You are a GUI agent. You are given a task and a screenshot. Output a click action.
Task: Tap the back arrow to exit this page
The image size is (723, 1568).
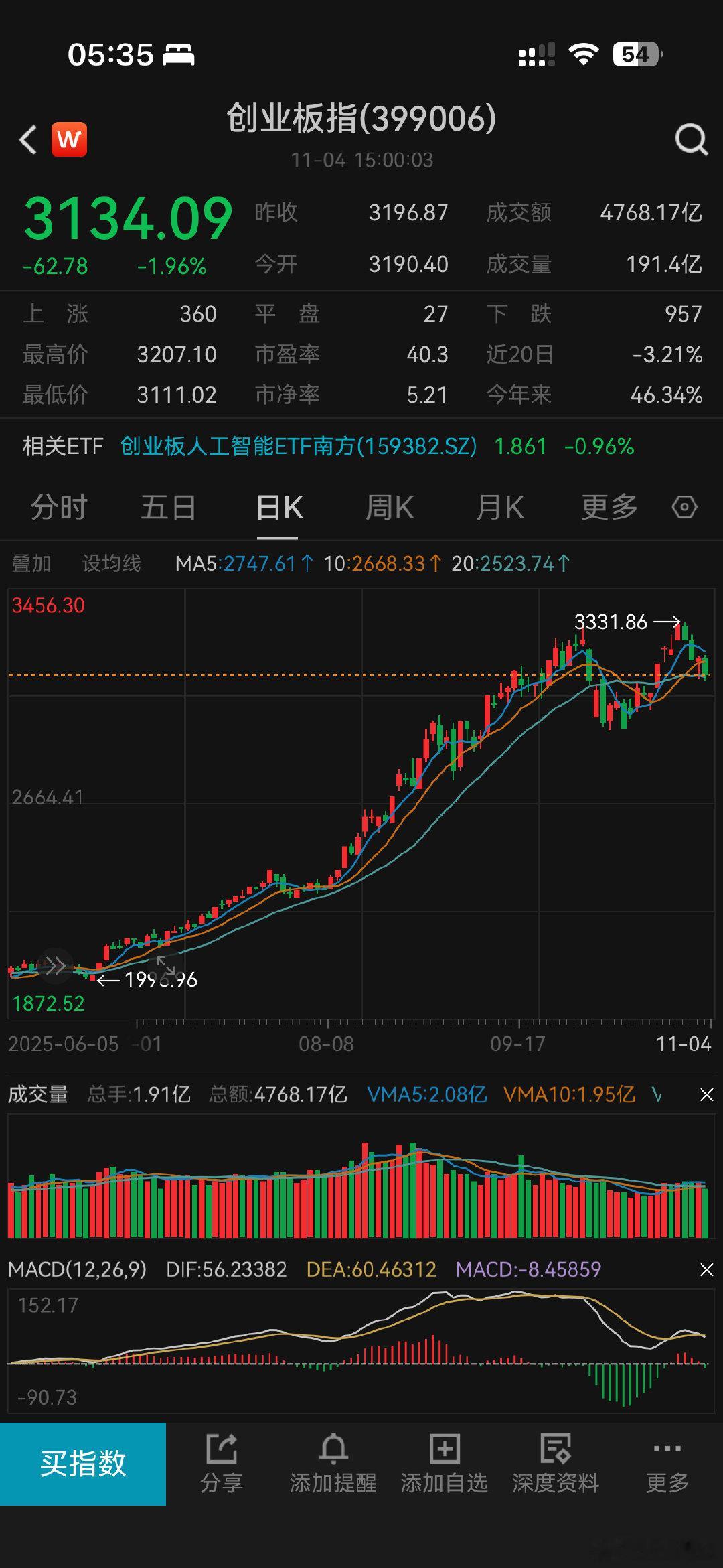point(27,140)
